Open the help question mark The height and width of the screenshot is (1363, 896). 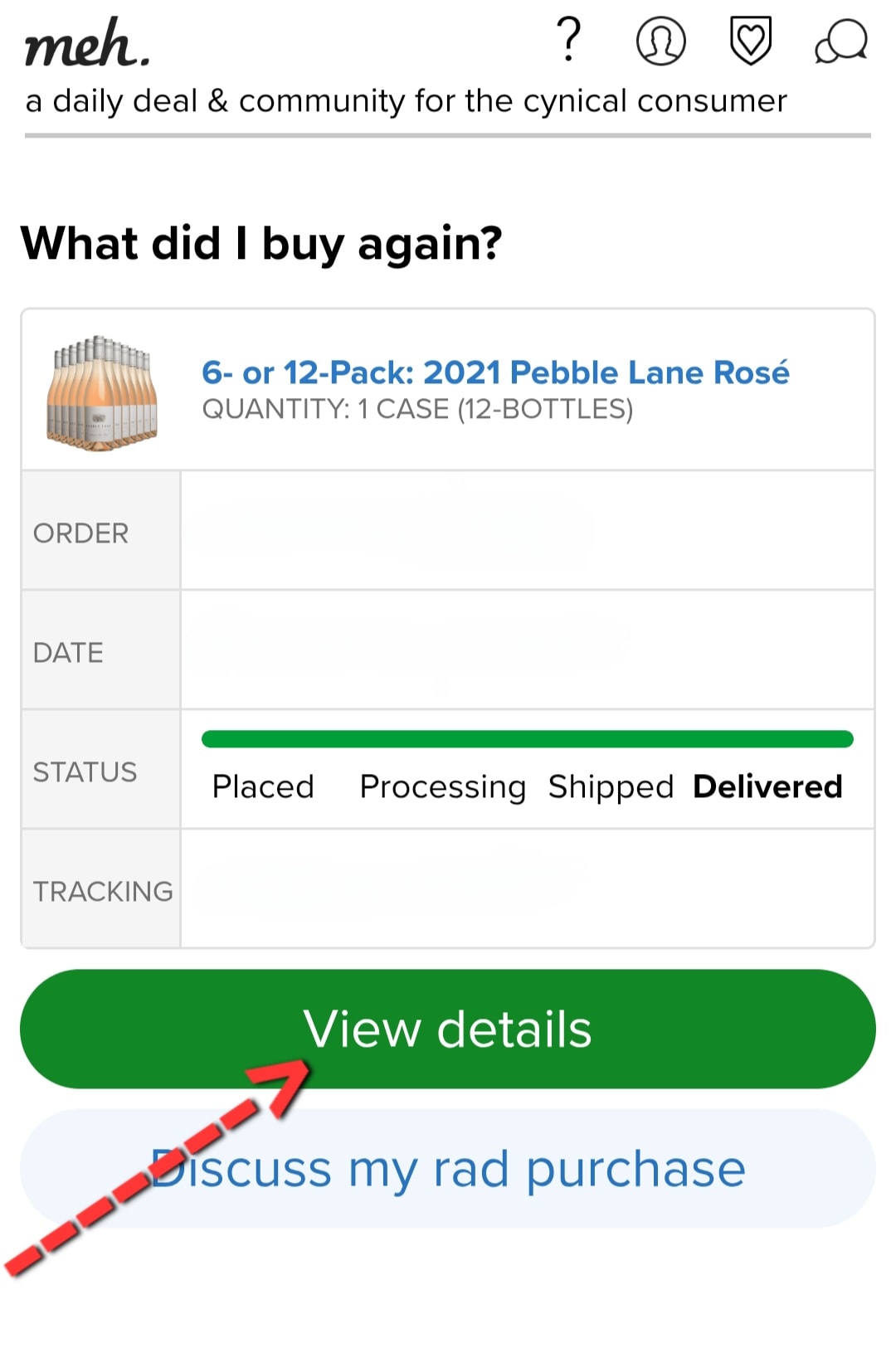pyautogui.click(x=568, y=40)
